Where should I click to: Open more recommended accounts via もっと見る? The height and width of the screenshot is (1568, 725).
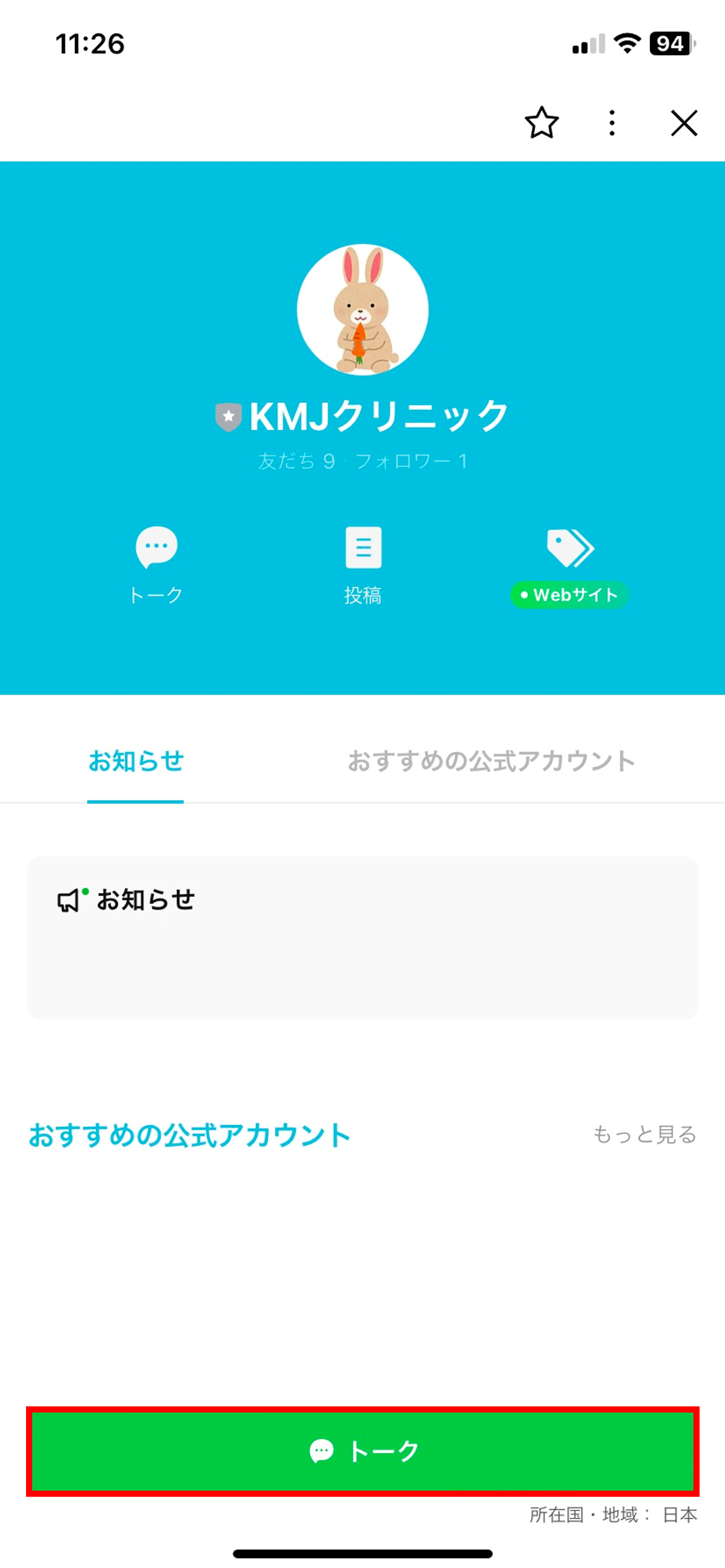[646, 1135]
